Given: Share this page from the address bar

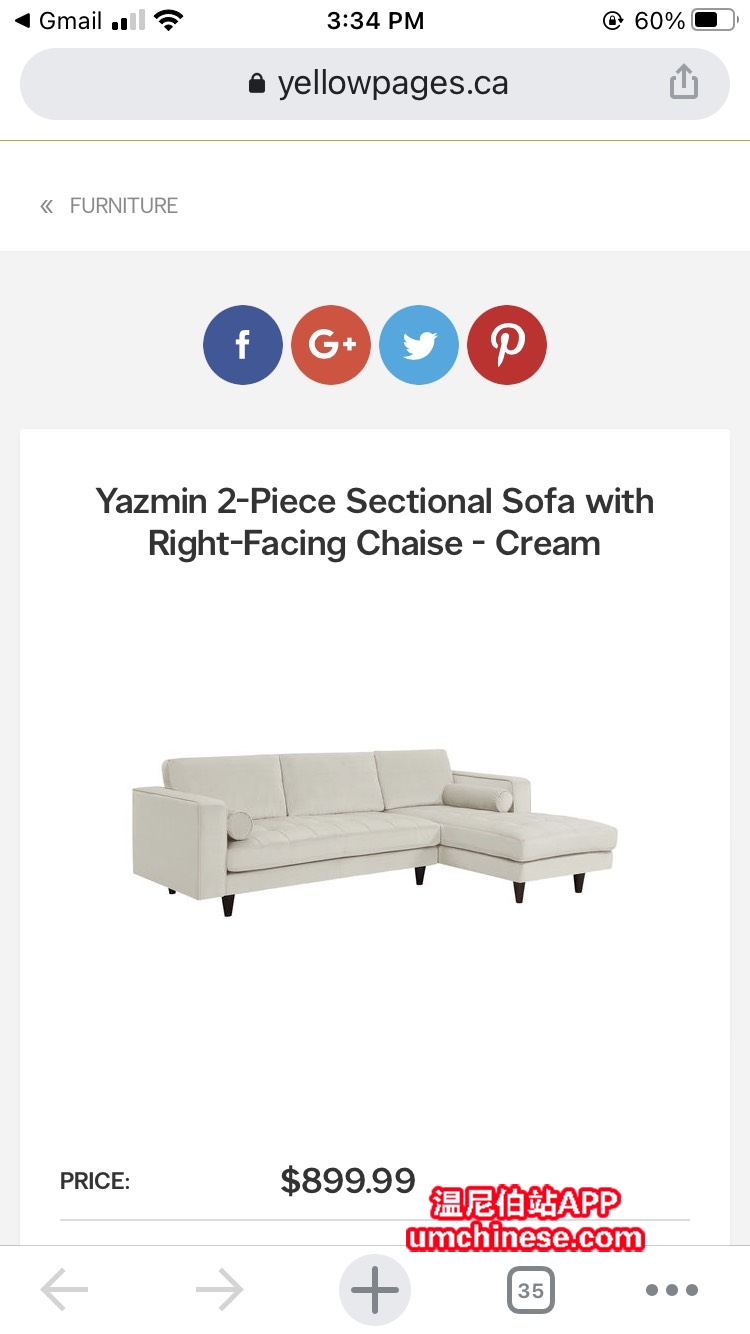Looking at the screenshot, I should point(683,83).
